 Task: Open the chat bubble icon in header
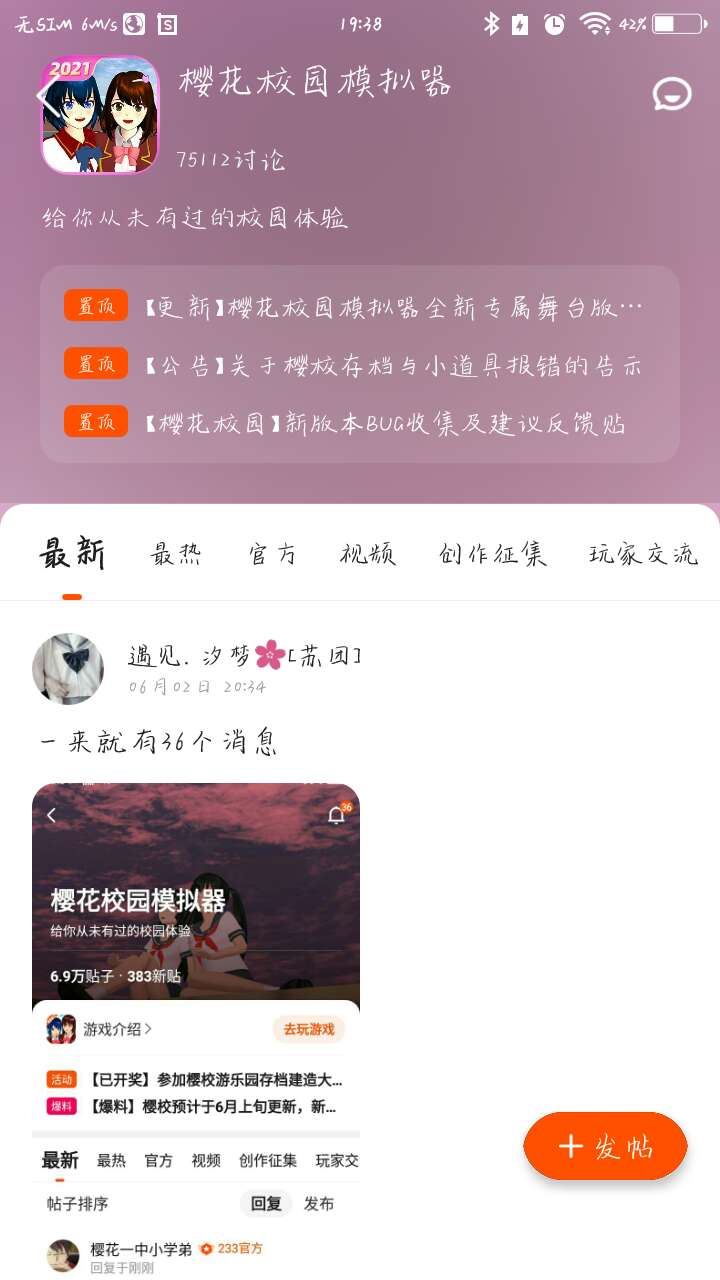[x=672, y=95]
